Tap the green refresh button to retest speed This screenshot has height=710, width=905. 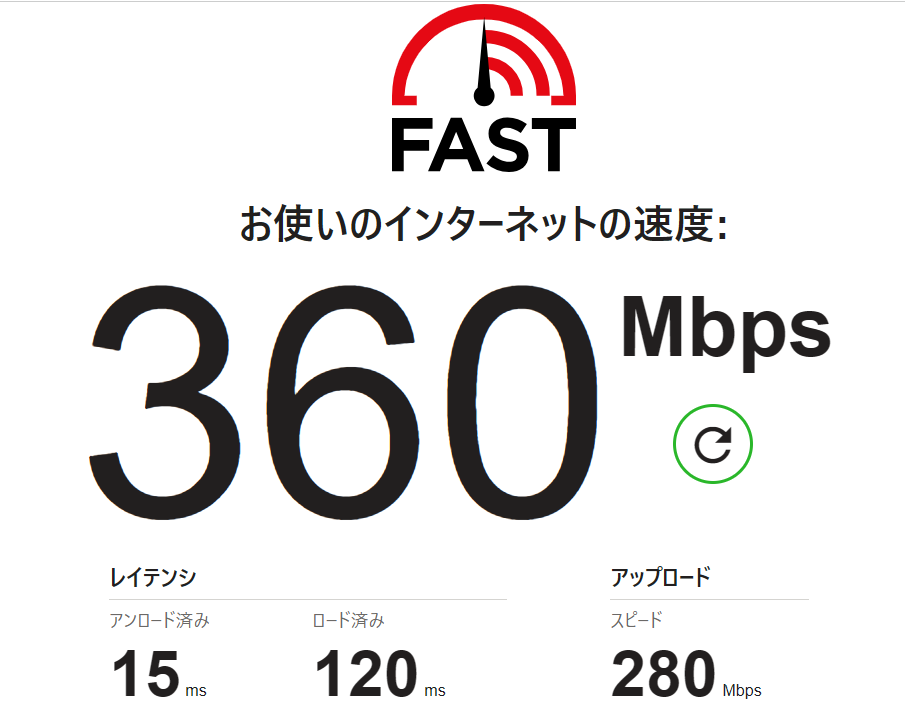tap(712, 445)
